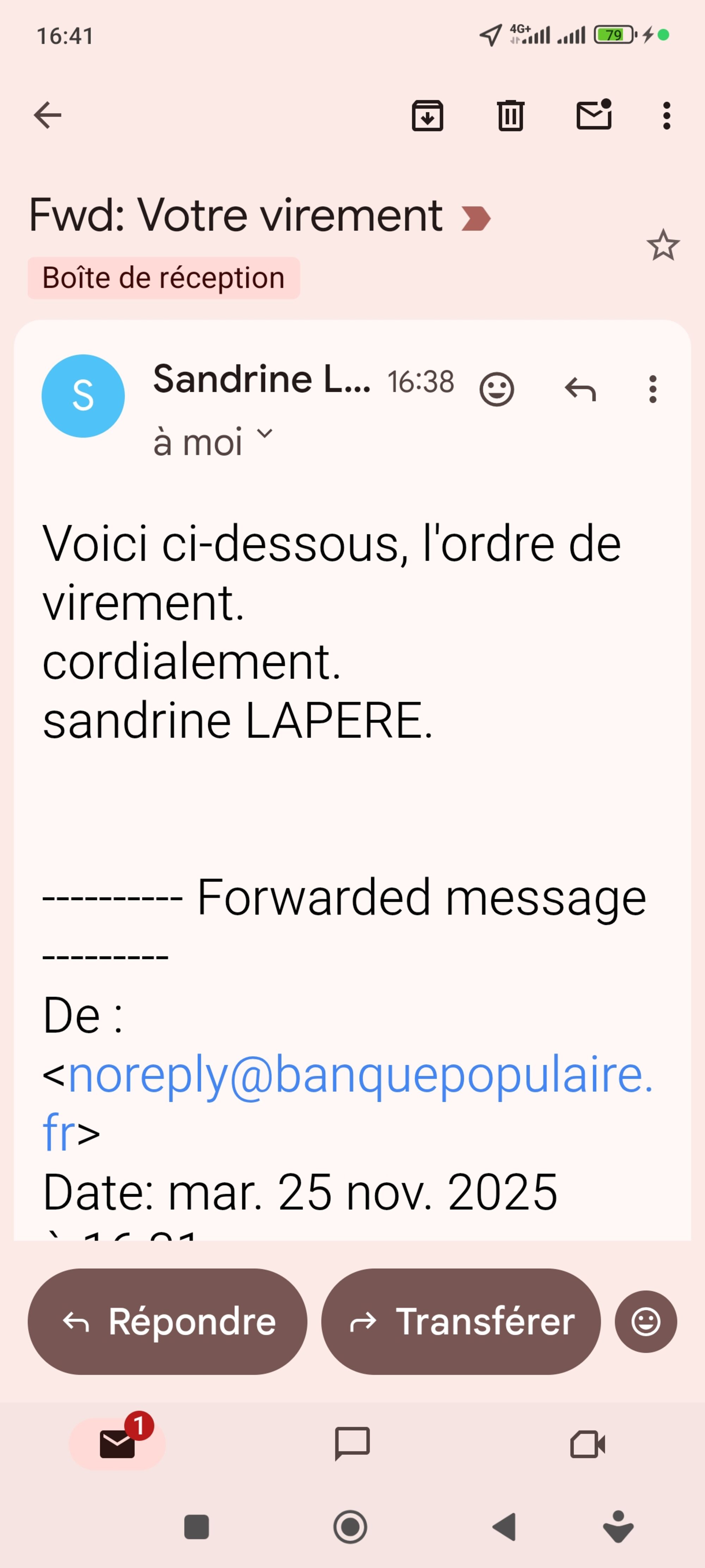The image size is (705, 1568).
Task: Go back to the inbox list
Action: click(x=48, y=115)
